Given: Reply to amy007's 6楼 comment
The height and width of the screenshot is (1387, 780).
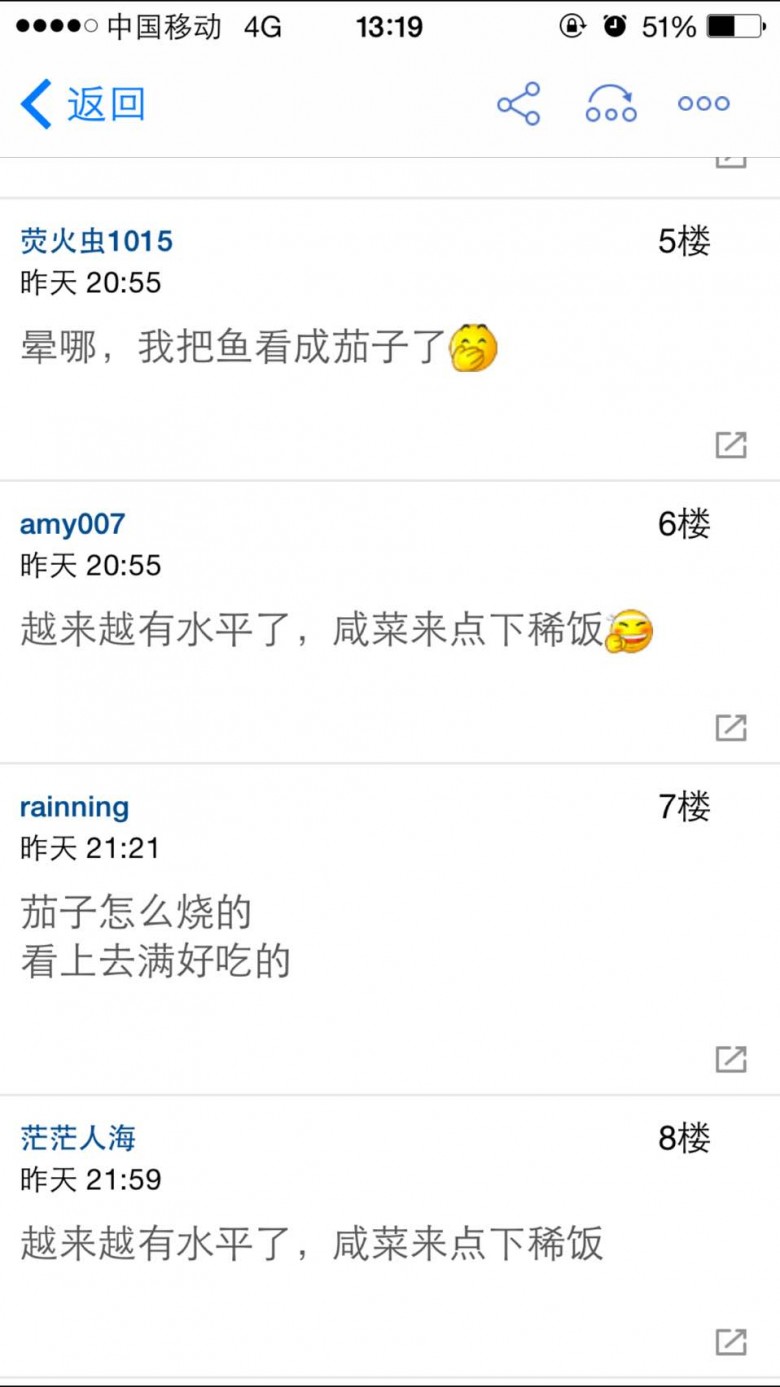Looking at the screenshot, I should (731, 728).
